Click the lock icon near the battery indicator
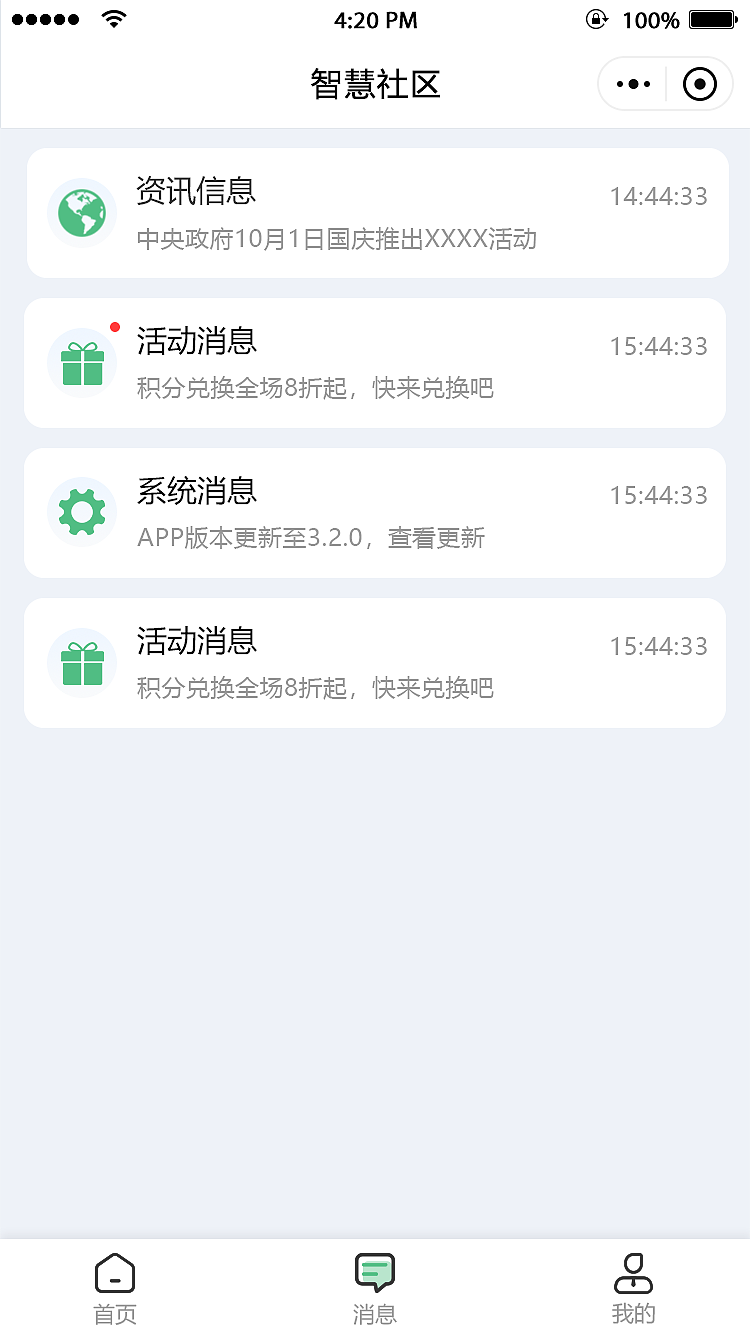This screenshot has height=1334, width=750. [596, 19]
